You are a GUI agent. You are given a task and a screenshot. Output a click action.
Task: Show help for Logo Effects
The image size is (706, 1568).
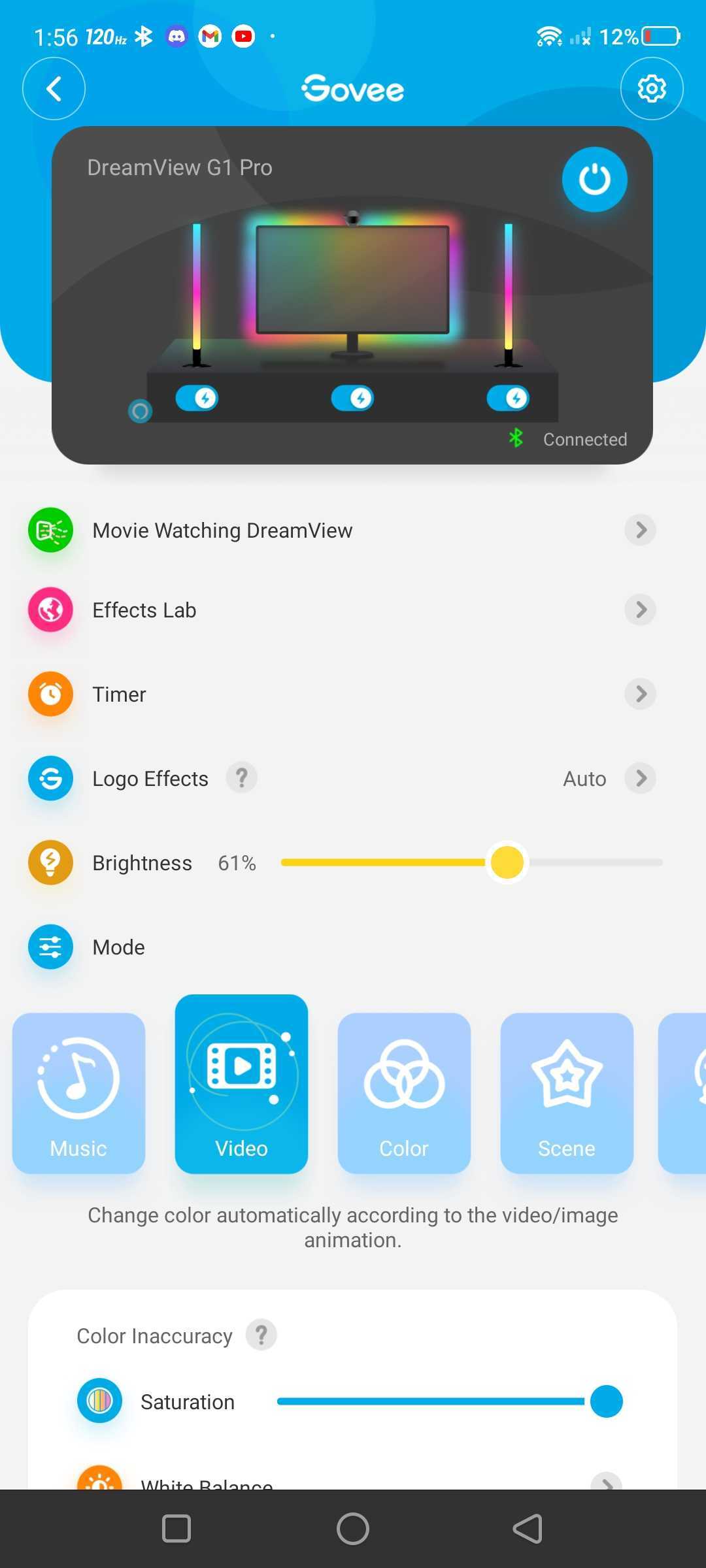pyautogui.click(x=242, y=778)
